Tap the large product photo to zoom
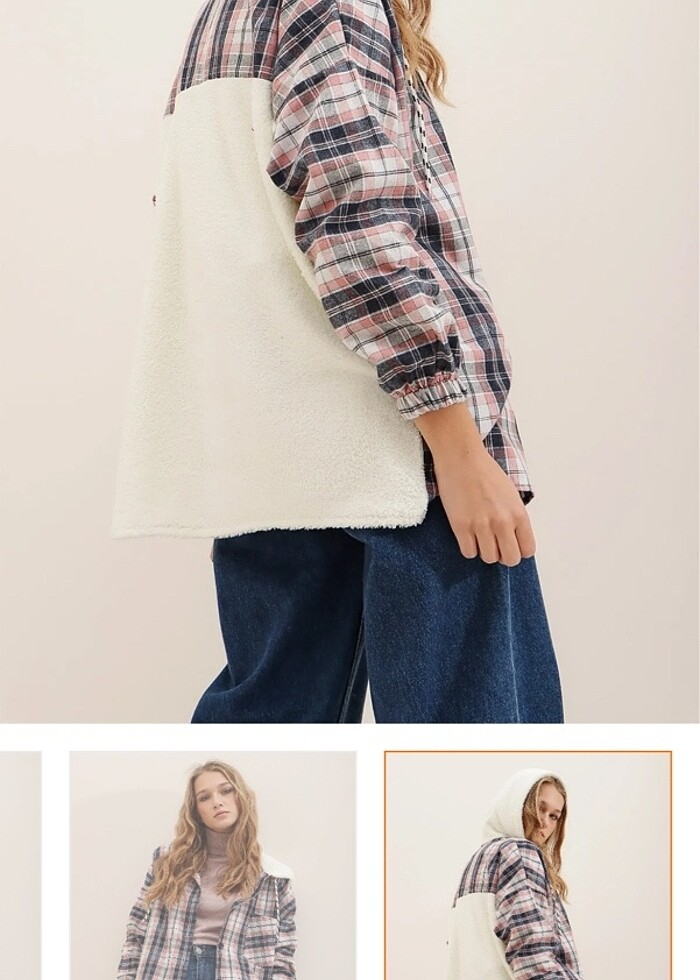700x980 pixels. pos(350,360)
